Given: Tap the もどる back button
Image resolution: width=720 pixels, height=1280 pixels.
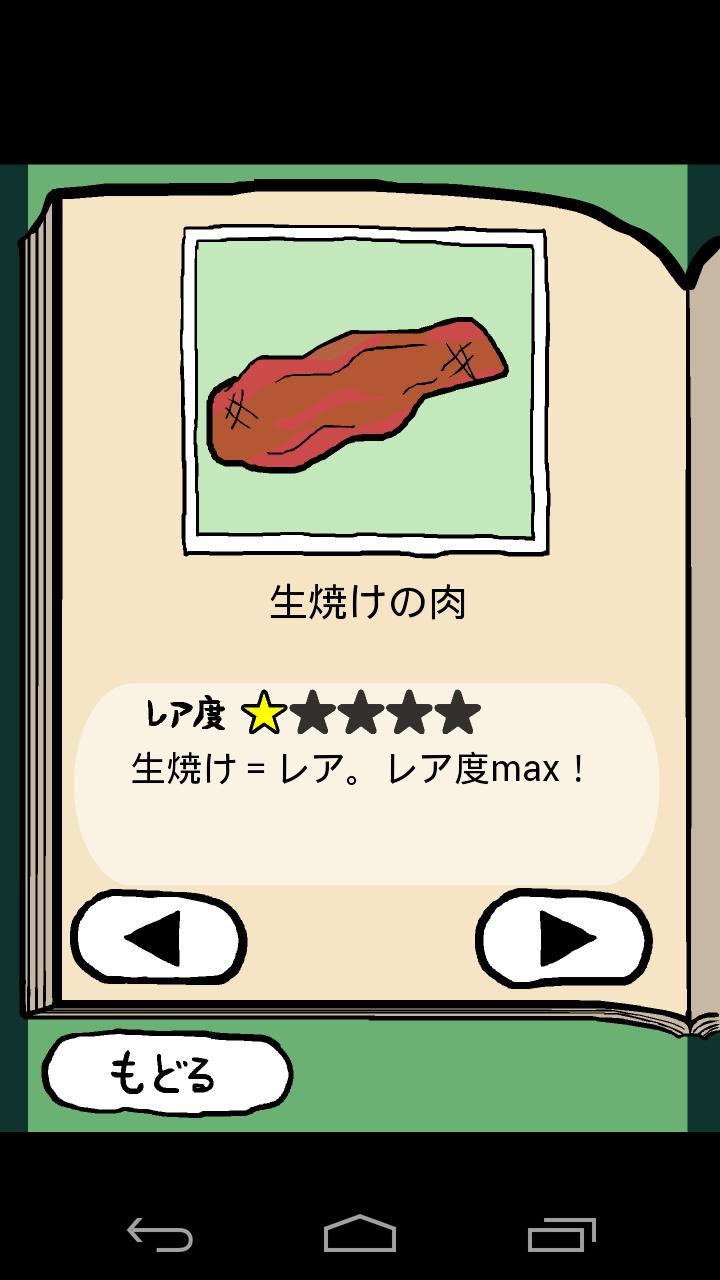Looking at the screenshot, I should 165,1075.
